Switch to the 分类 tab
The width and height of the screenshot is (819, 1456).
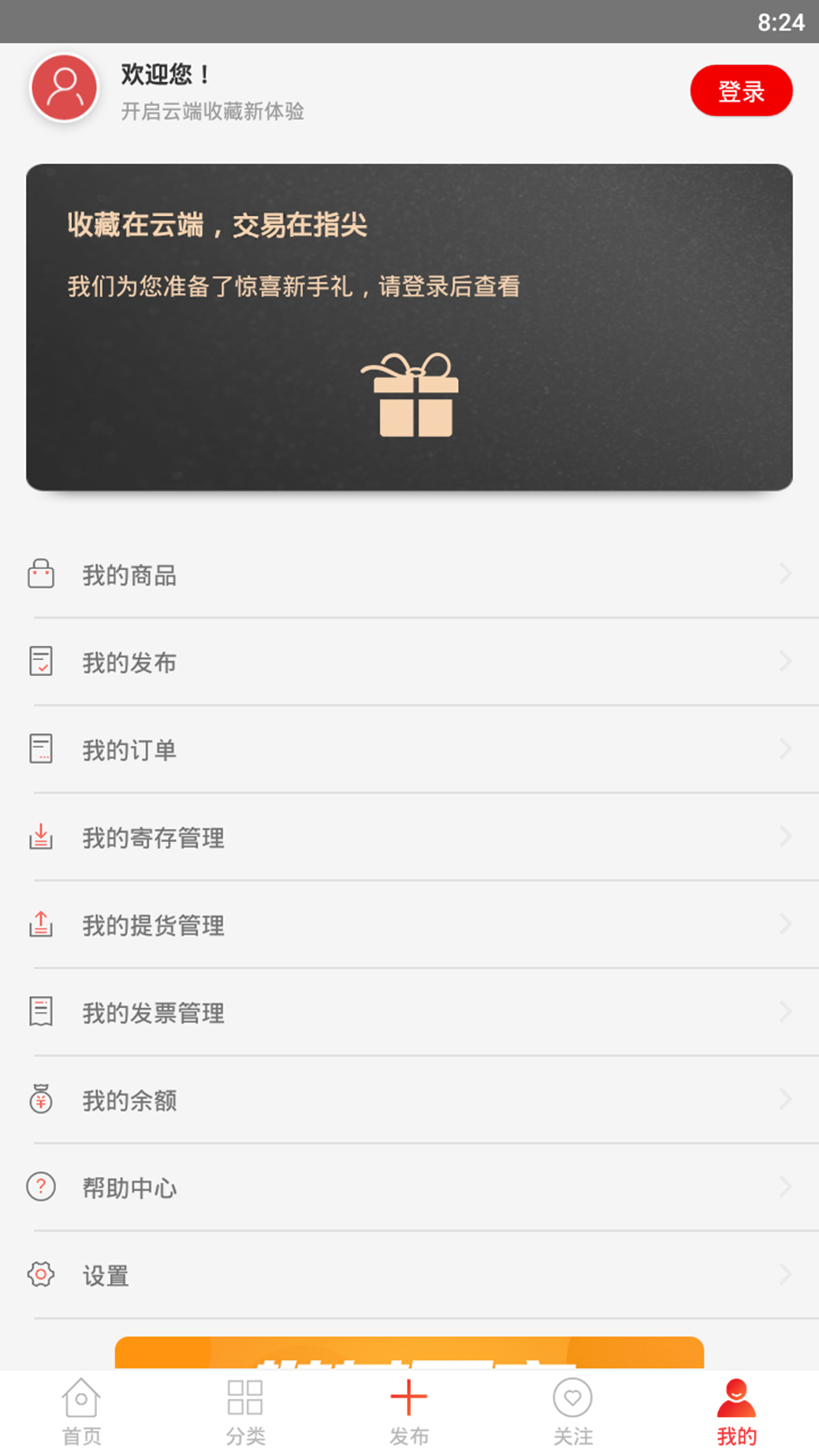pos(246,1412)
